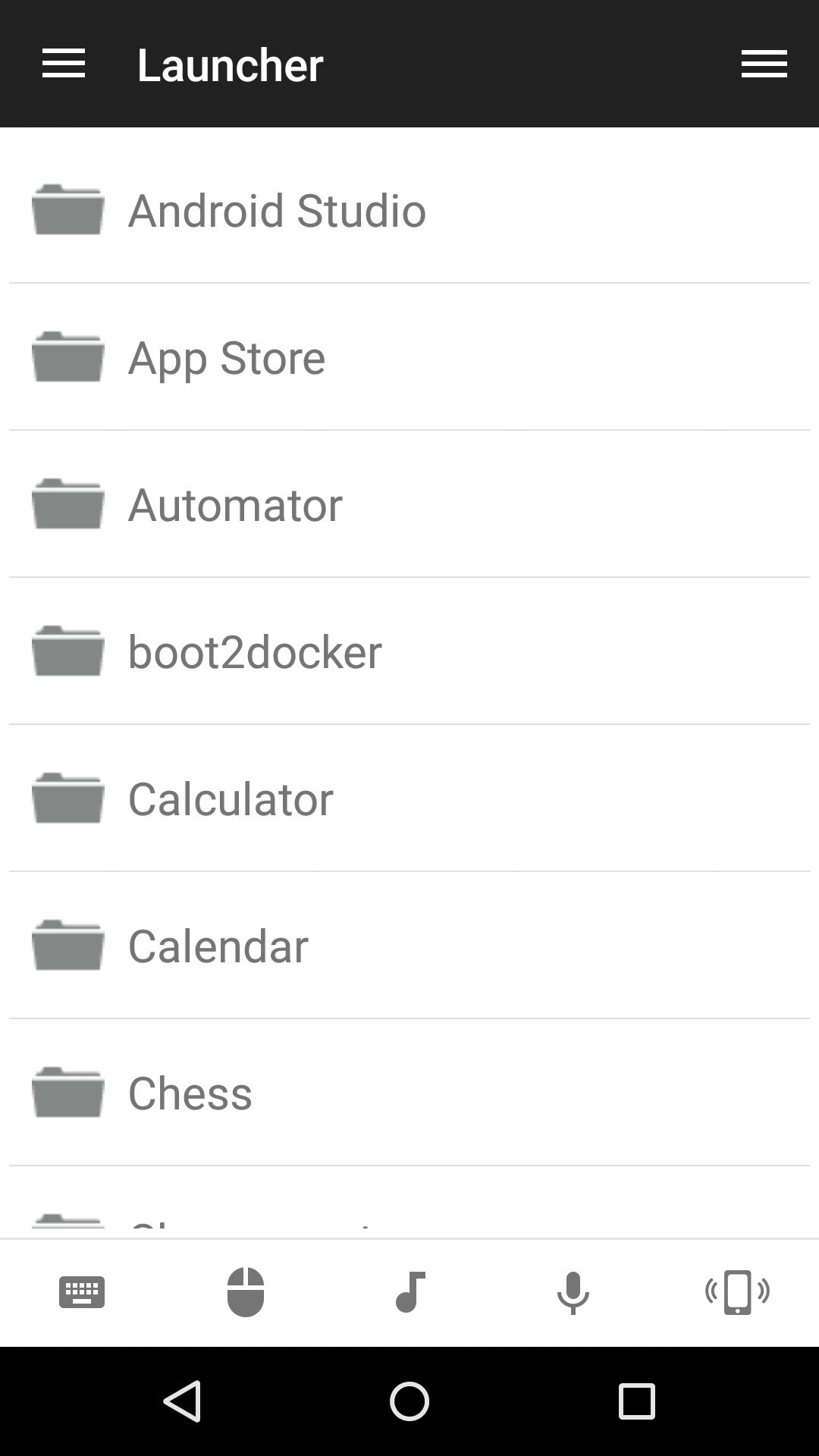
Task: Select the Automator item
Action: (409, 504)
